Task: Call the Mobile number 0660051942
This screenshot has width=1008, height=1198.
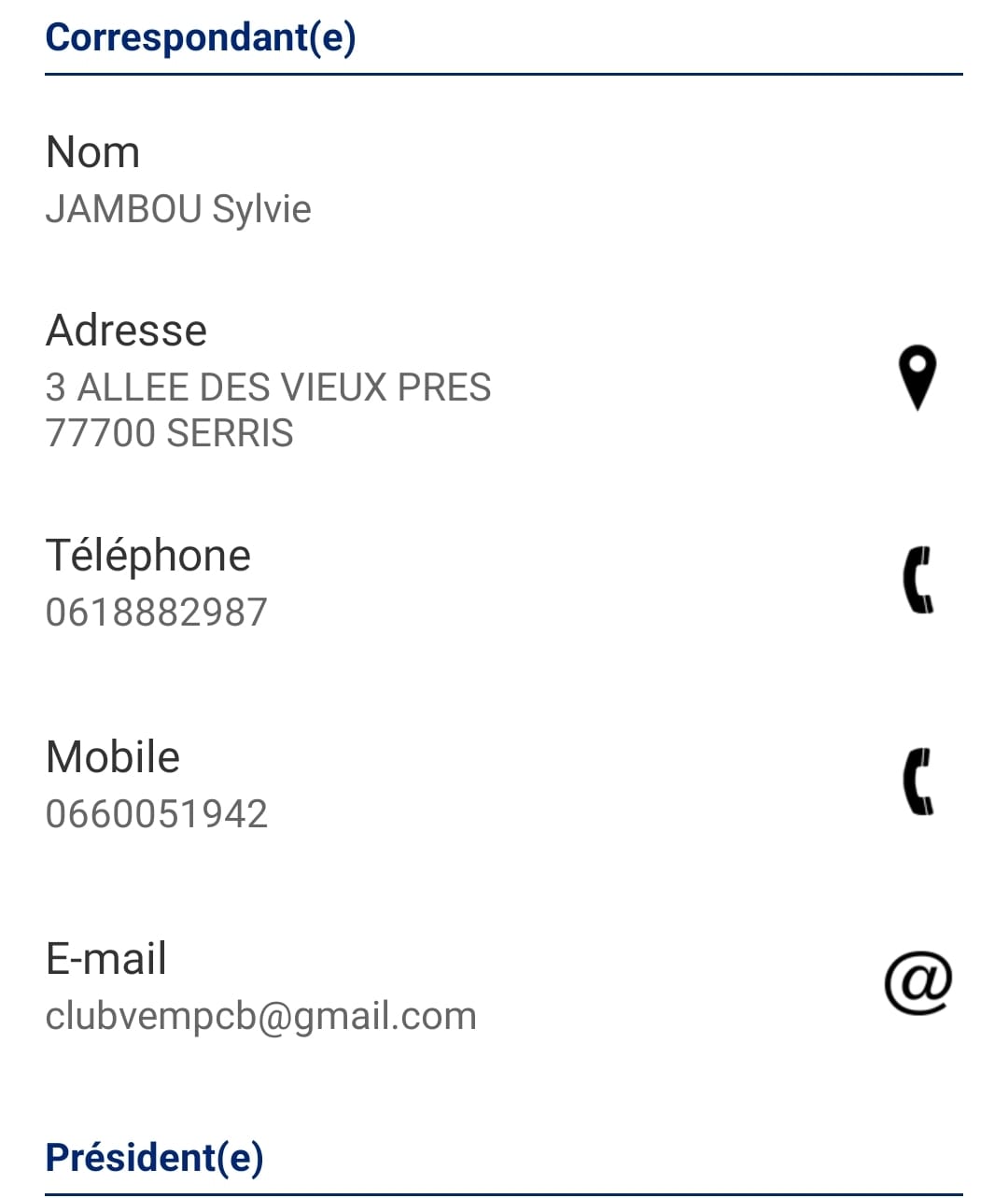Action: (918, 782)
